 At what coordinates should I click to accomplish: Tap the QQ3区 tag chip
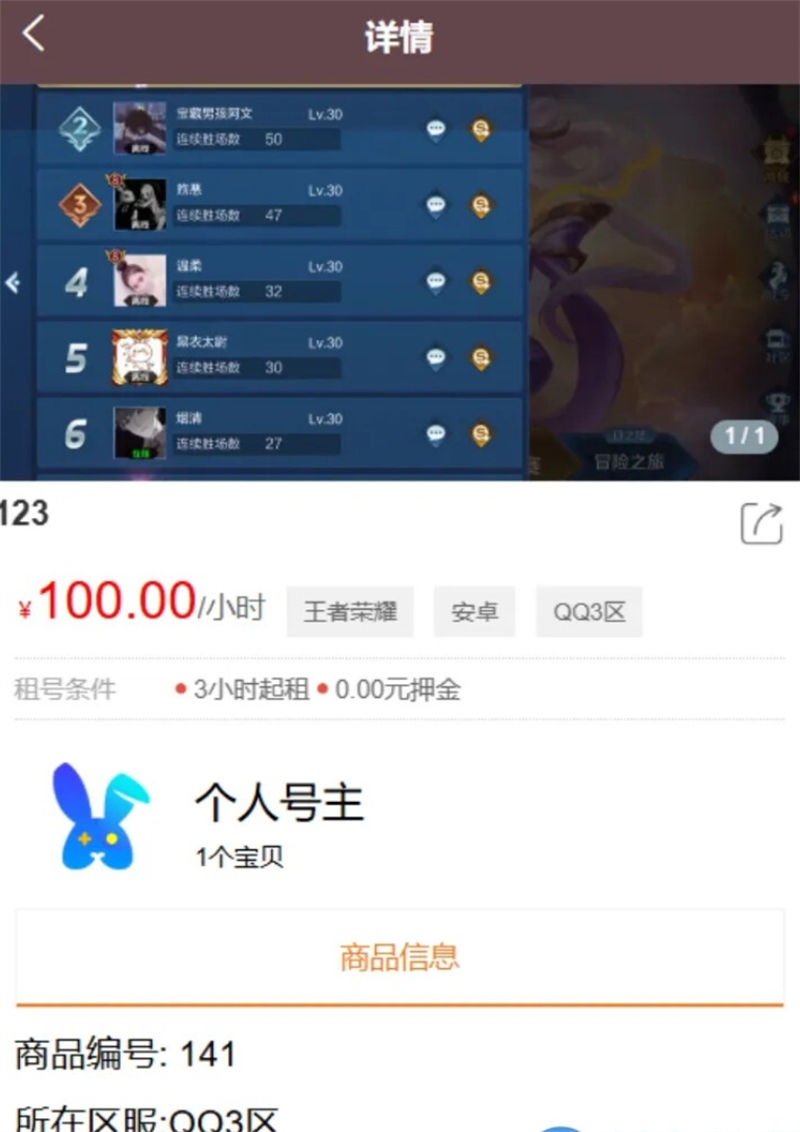589,612
